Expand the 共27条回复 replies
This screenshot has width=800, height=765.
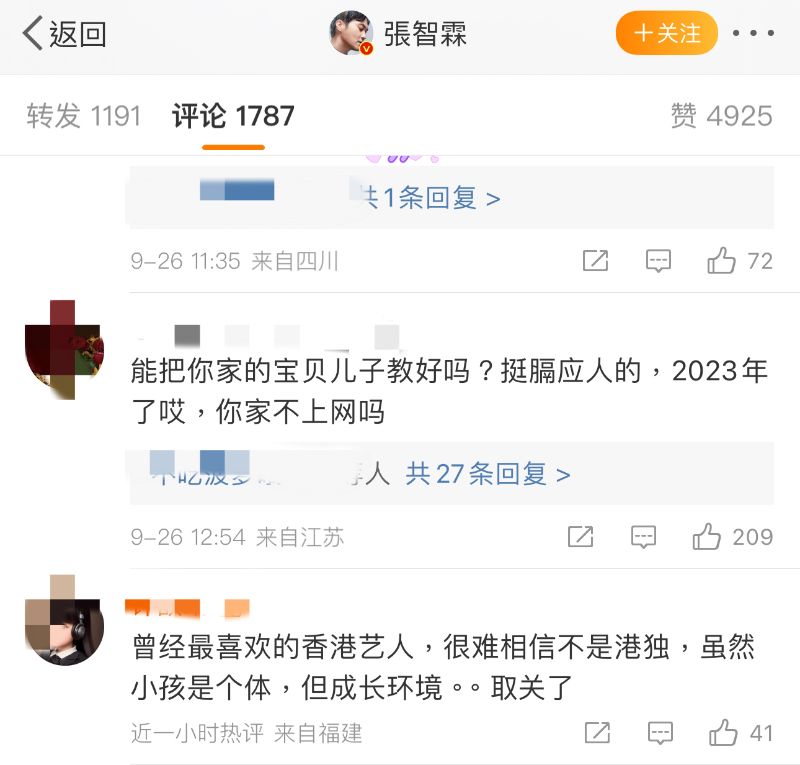[x=487, y=474]
